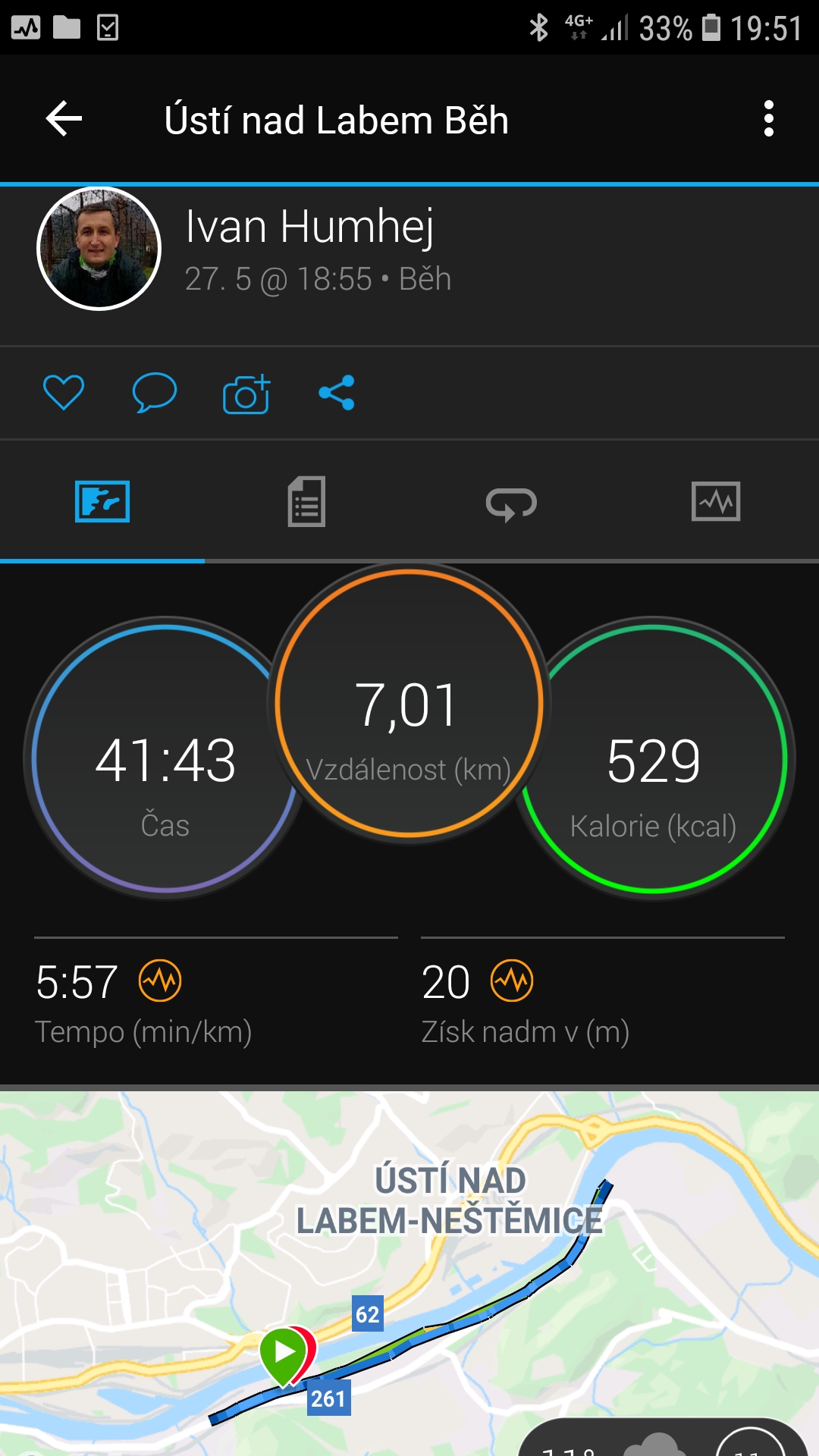Open Ivan Humhej's profile picture
The image size is (819, 1456).
pyautogui.click(x=99, y=249)
